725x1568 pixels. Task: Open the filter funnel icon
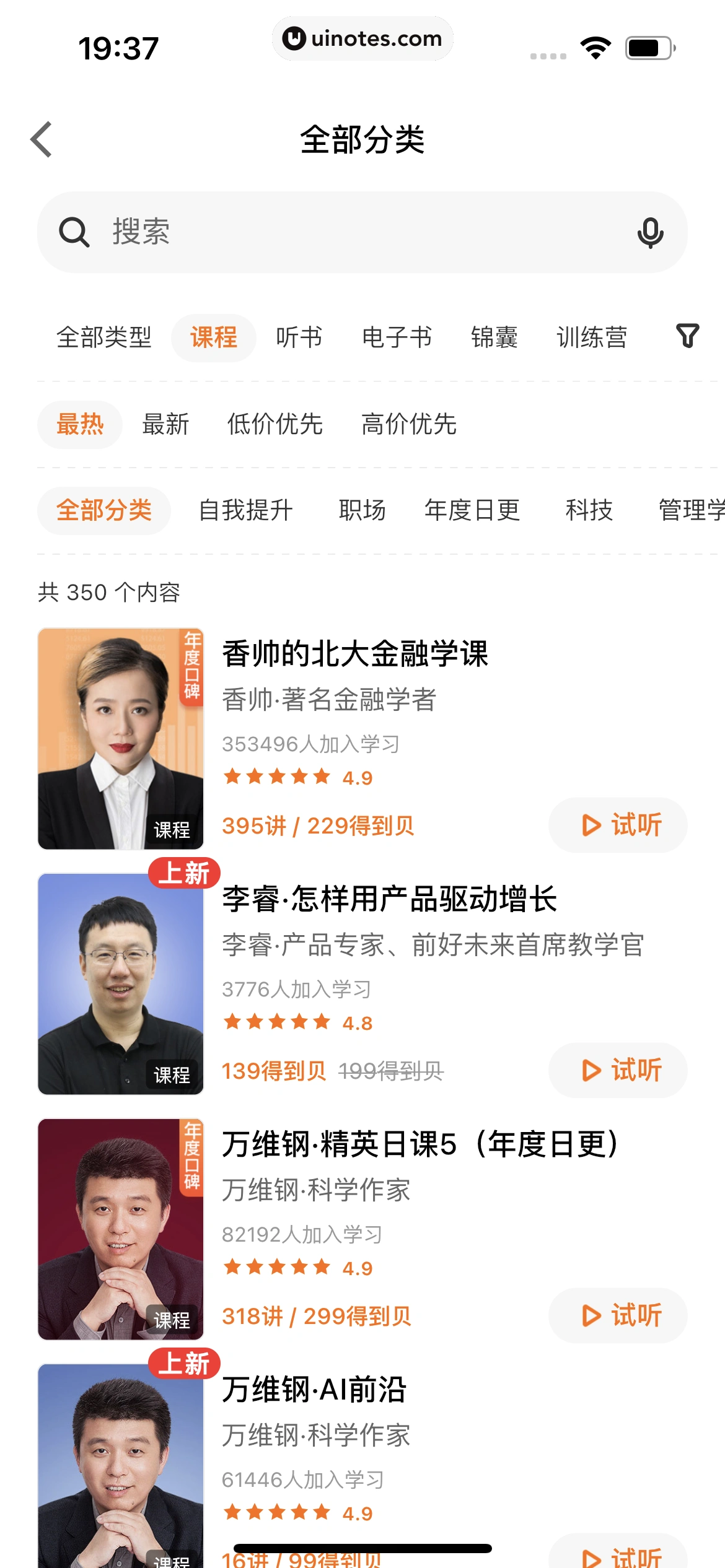(687, 337)
